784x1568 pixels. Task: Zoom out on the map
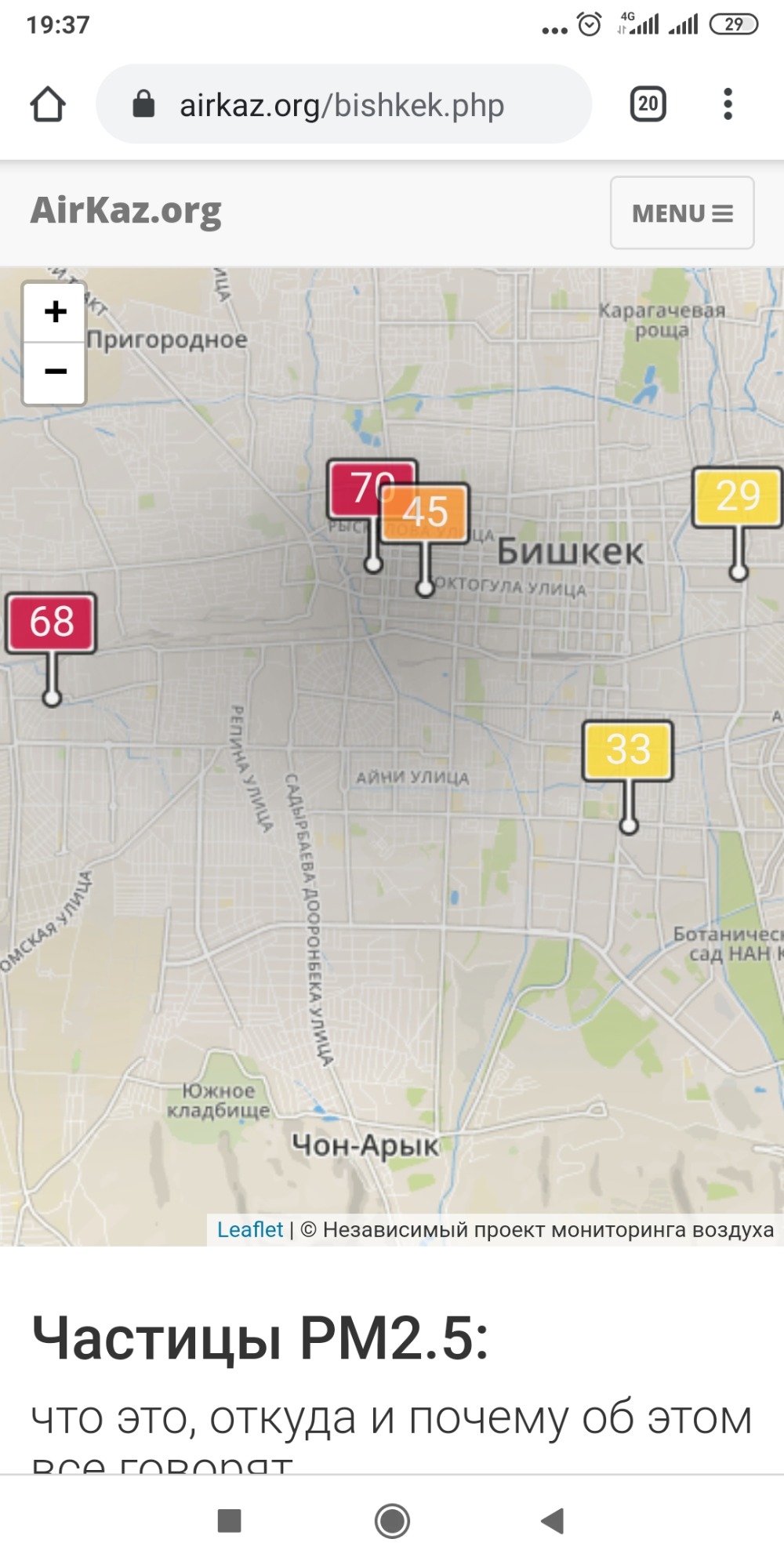[55, 372]
